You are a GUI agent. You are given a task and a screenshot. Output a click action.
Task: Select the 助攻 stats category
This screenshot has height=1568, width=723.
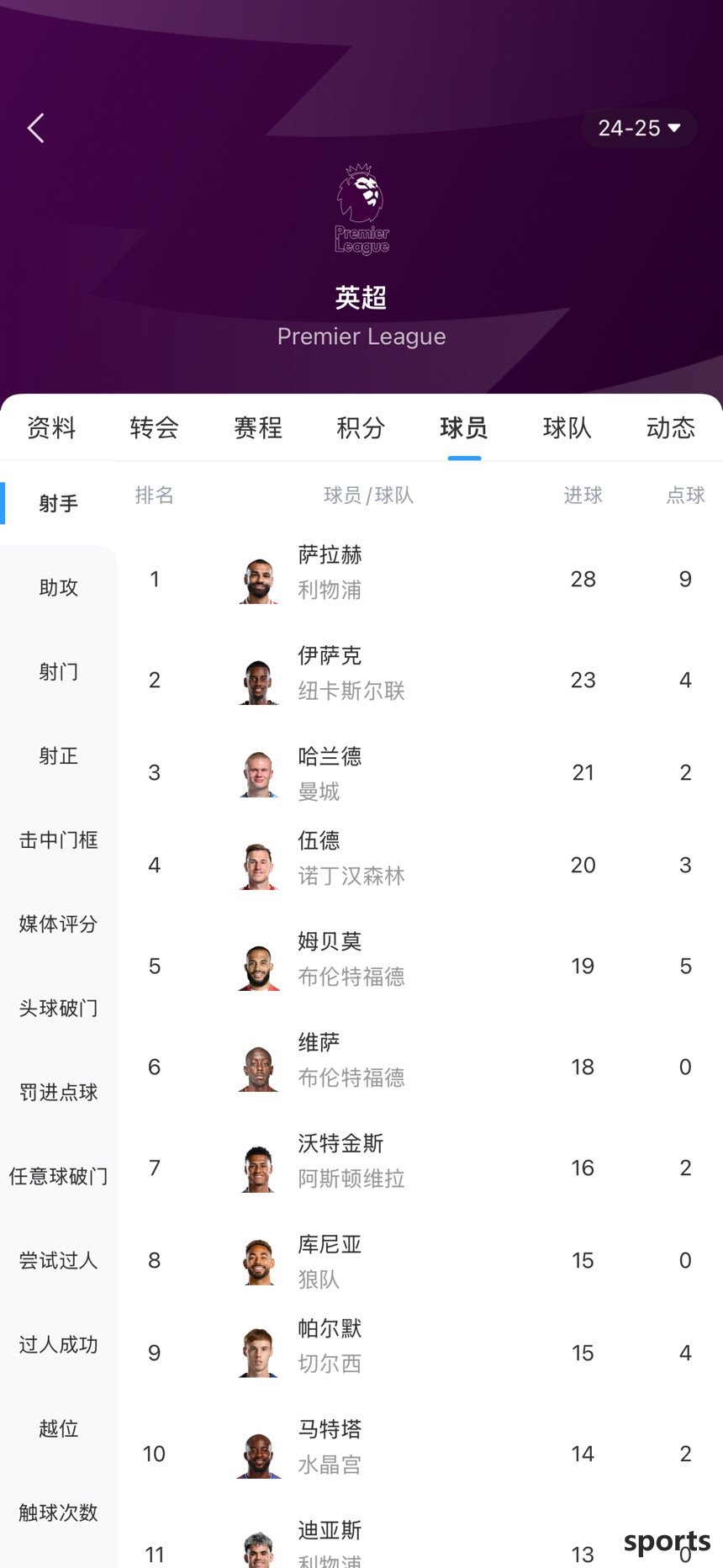pyautogui.click(x=58, y=587)
